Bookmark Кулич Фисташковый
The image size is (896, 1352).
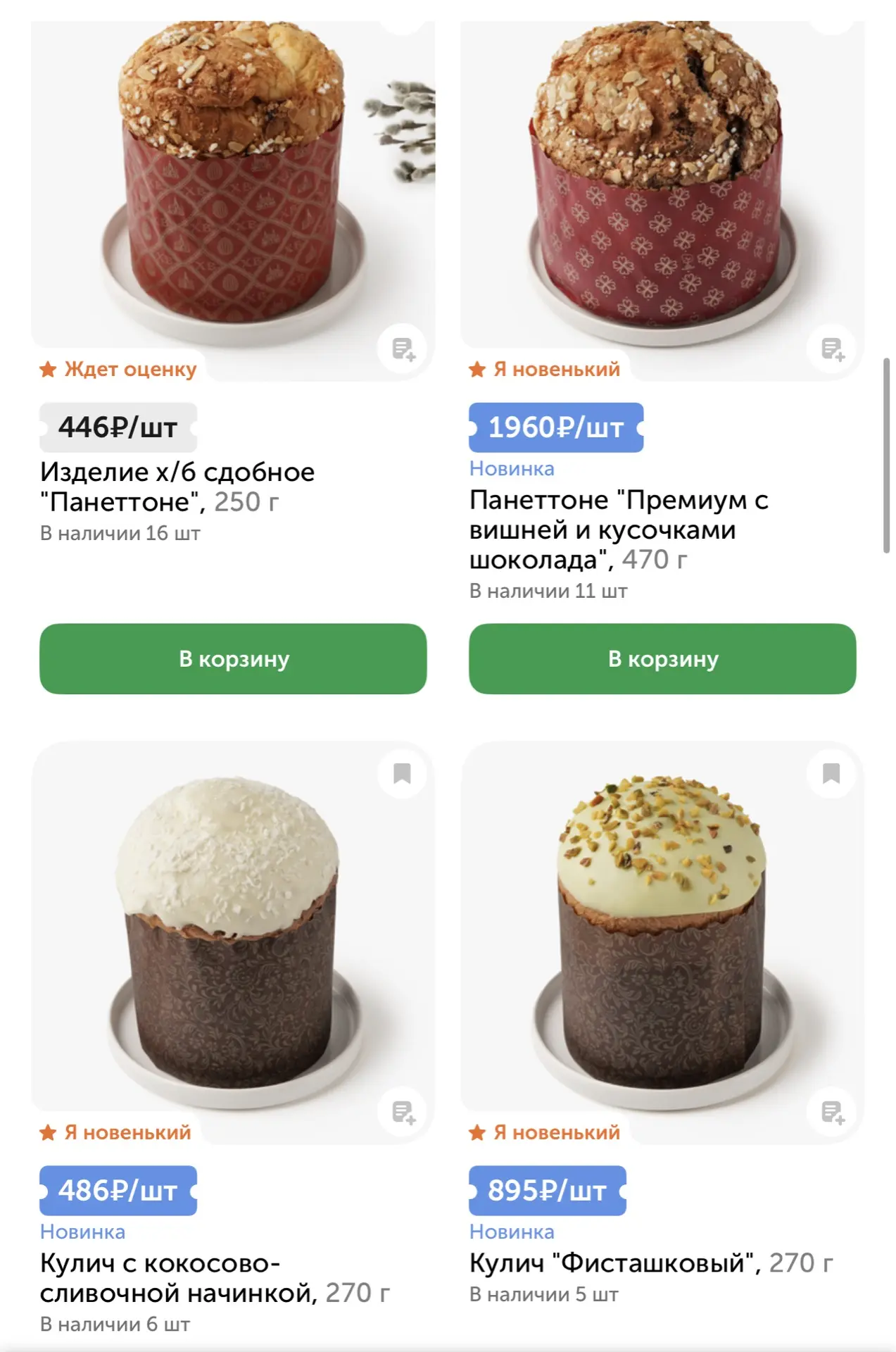[x=831, y=773]
